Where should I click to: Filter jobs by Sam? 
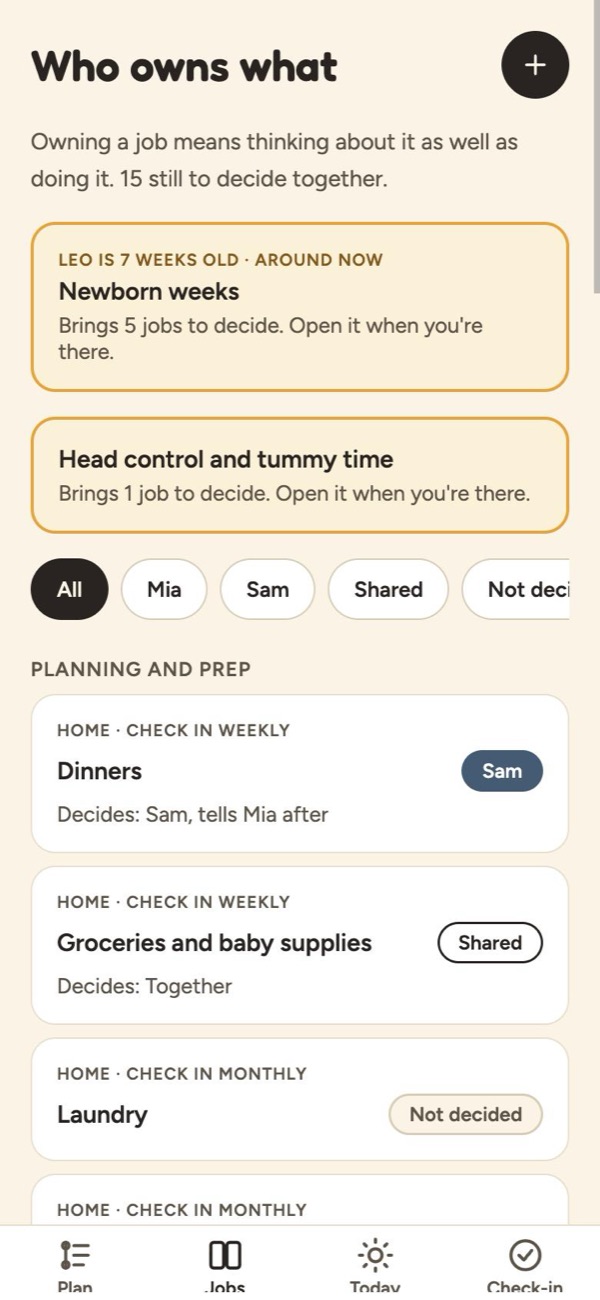267,589
